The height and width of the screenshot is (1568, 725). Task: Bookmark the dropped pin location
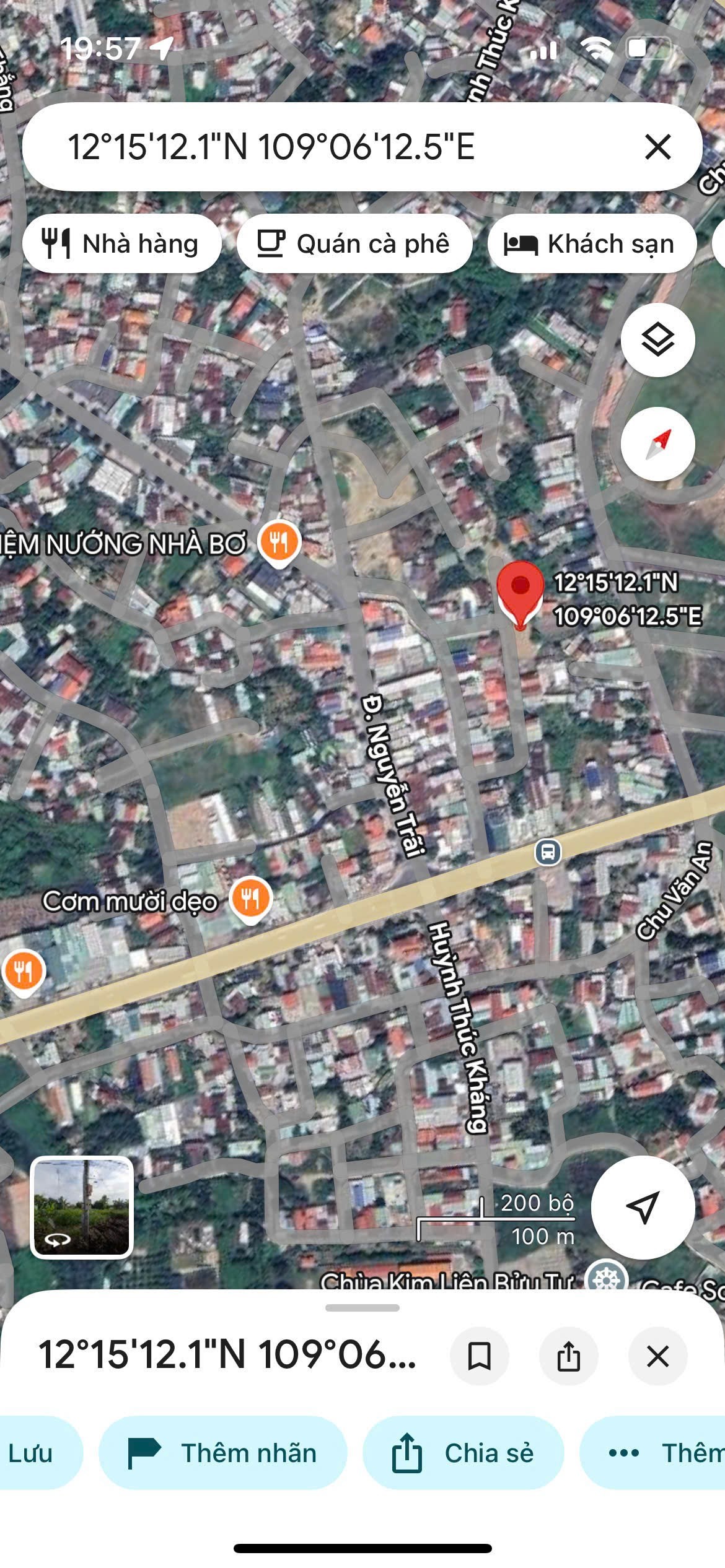point(480,1356)
